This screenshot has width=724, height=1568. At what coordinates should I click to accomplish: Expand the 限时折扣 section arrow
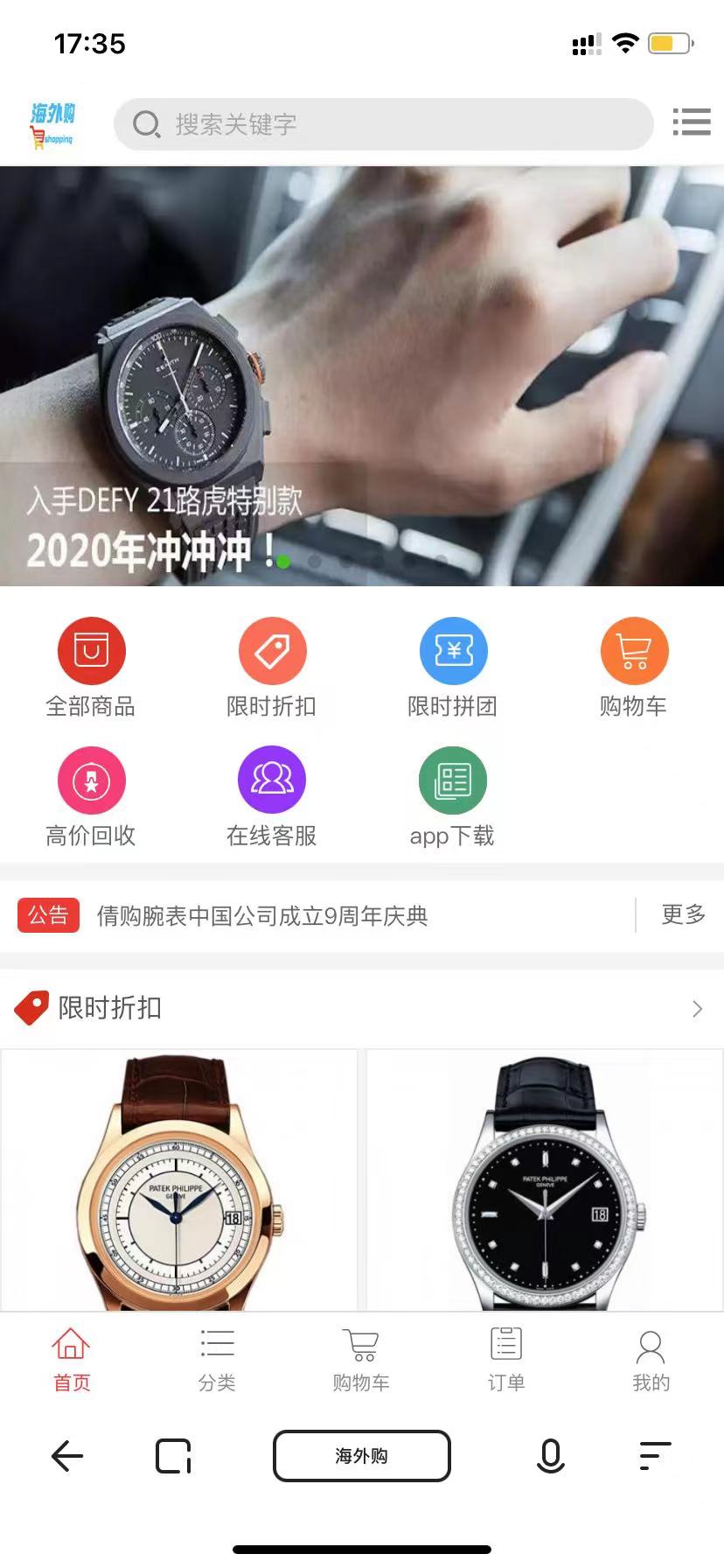(697, 1009)
